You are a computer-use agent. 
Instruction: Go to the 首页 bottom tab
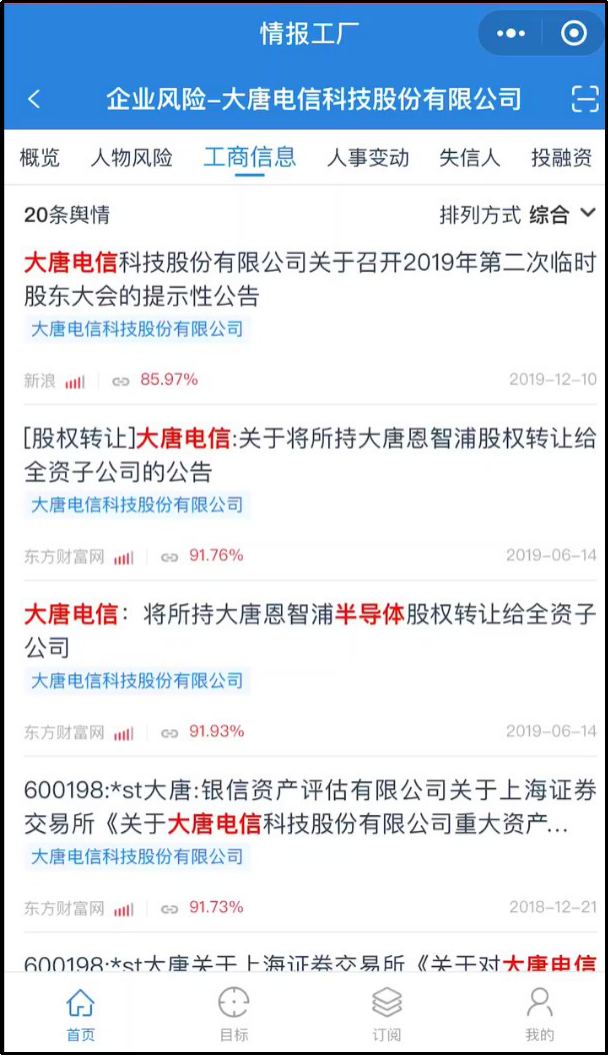[80, 1014]
